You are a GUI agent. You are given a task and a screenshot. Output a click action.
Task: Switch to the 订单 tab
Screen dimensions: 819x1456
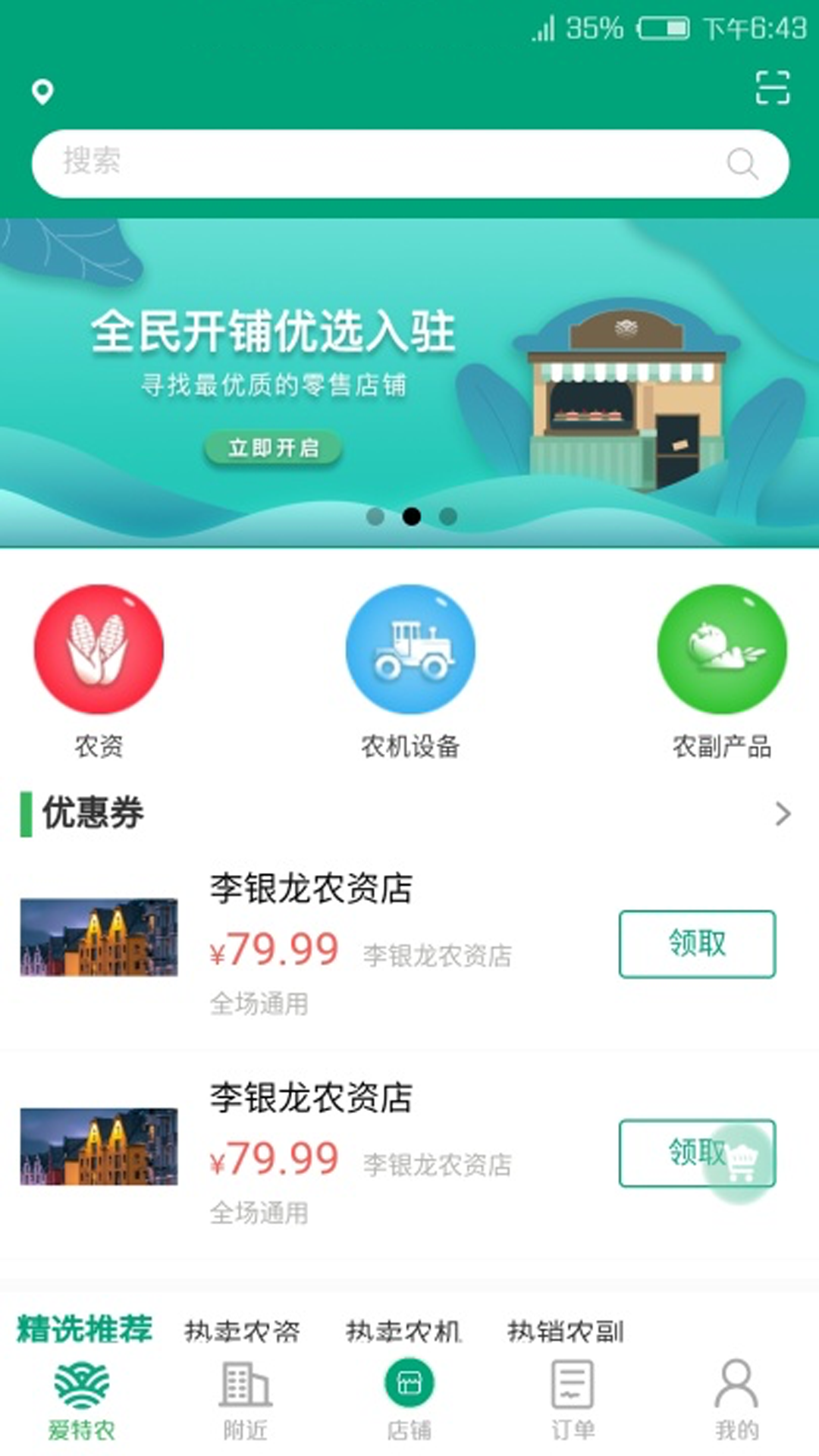[x=573, y=1401]
